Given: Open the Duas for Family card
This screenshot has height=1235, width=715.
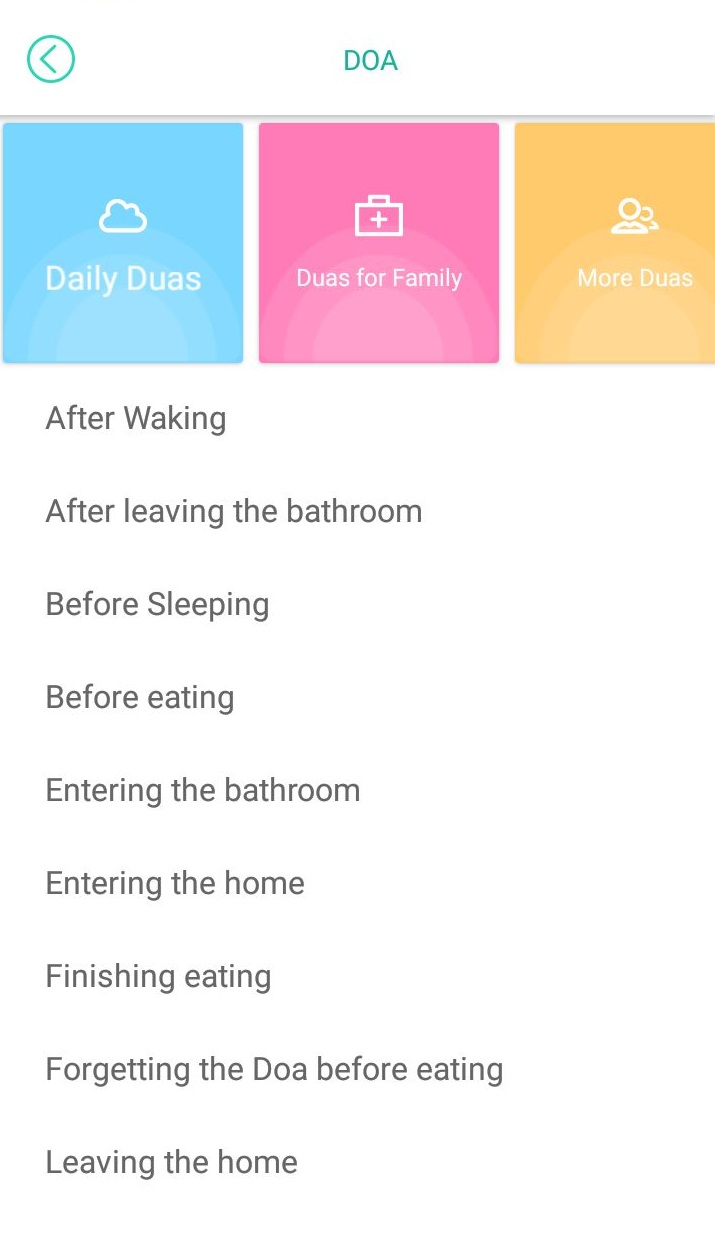Looking at the screenshot, I should click(x=379, y=243).
